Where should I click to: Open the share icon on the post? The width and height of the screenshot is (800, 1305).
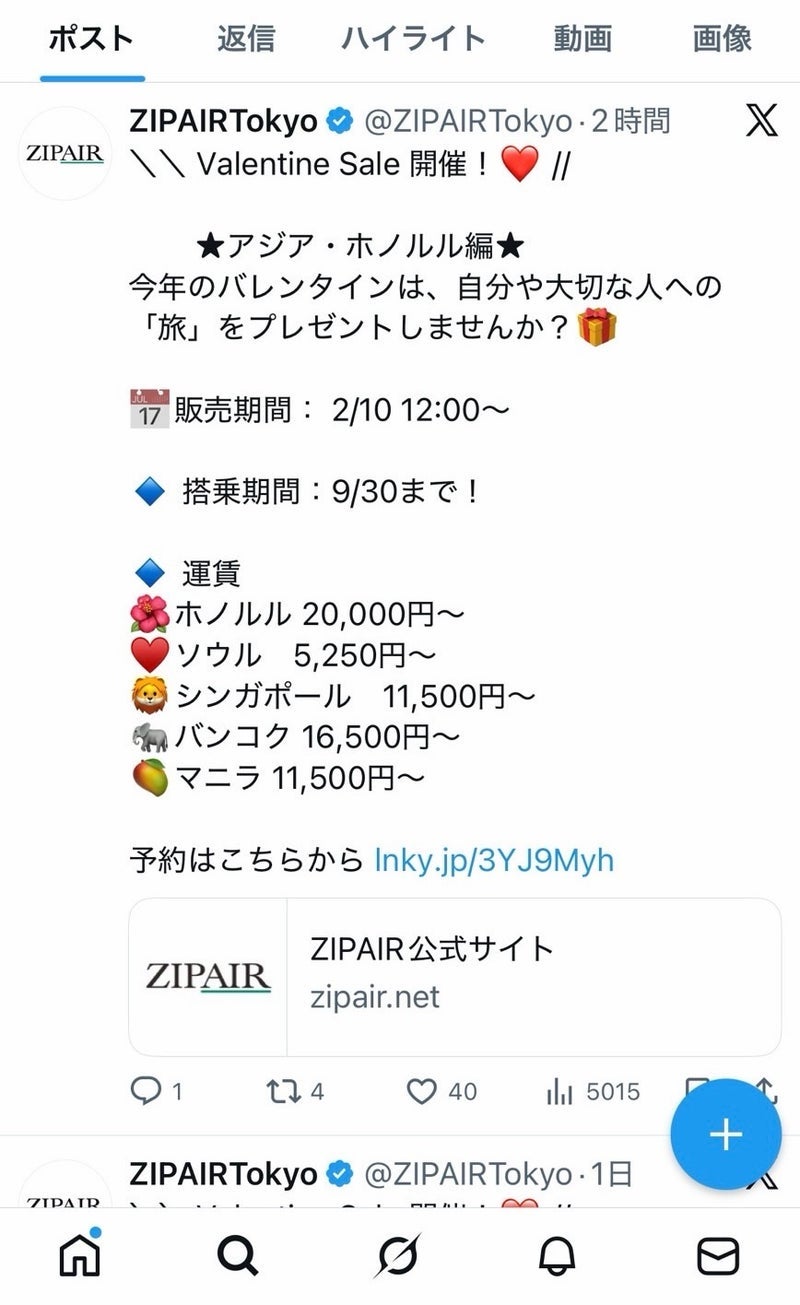click(x=764, y=1092)
